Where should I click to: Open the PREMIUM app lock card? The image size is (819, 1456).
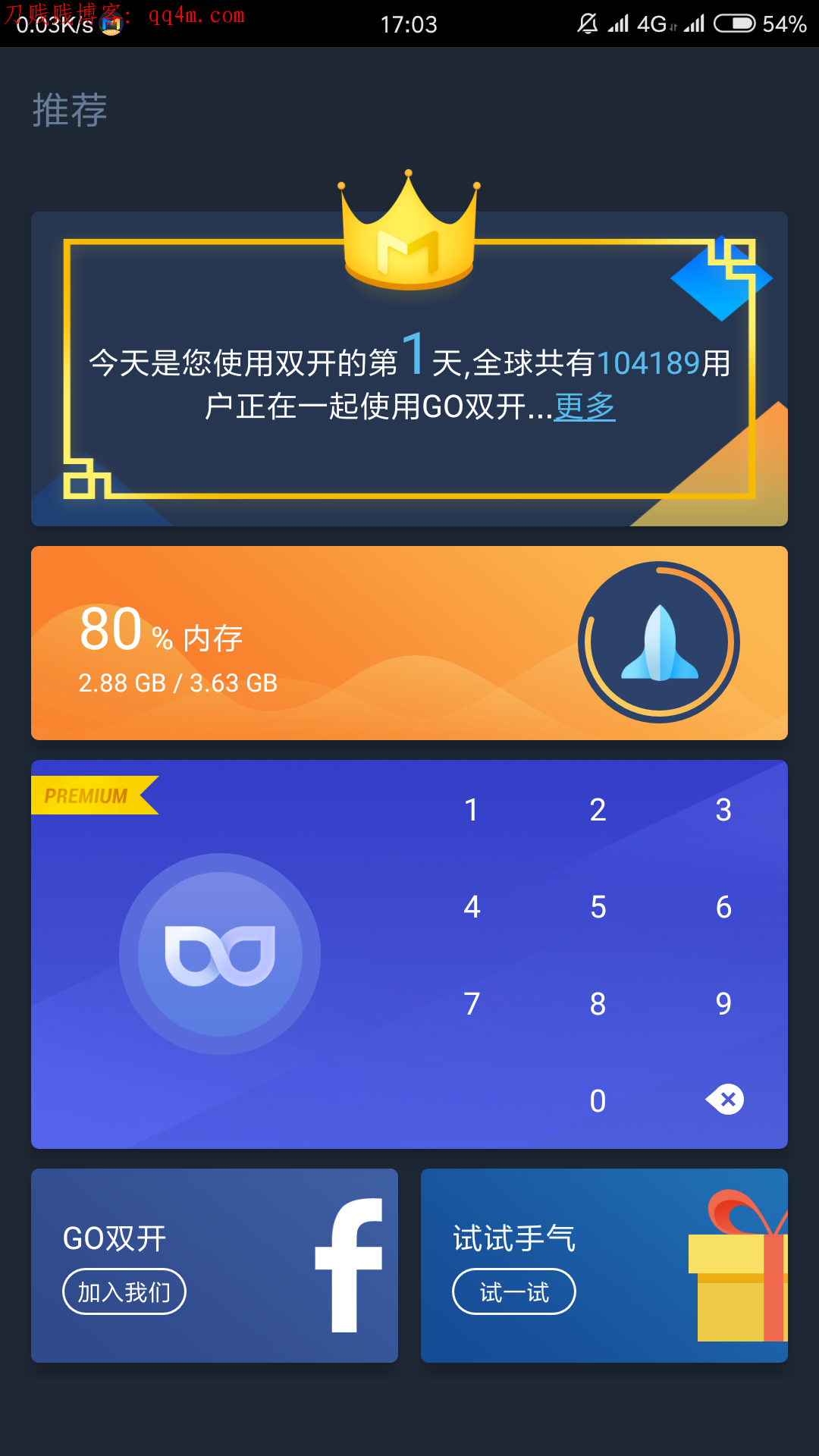coord(220,954)
